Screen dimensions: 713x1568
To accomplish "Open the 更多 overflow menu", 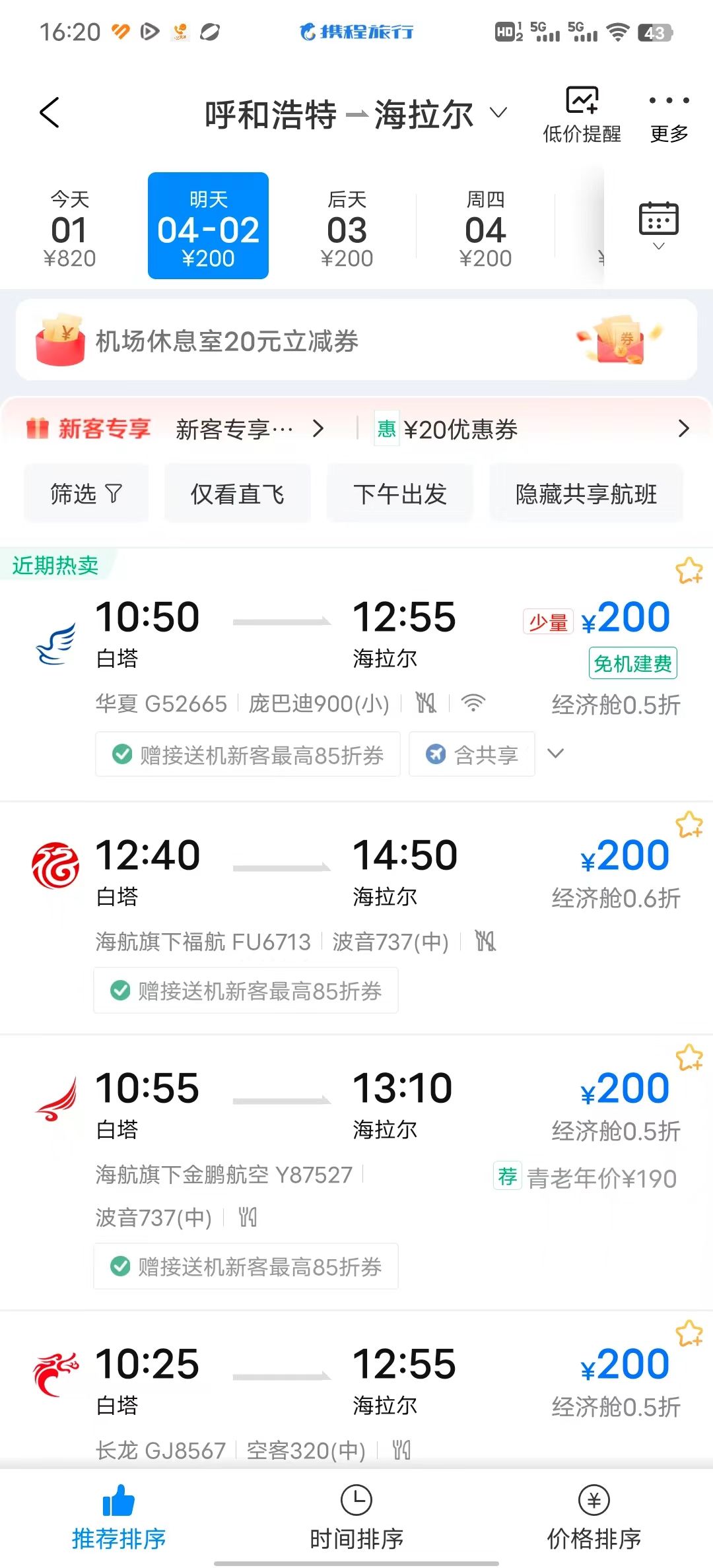I will coord(669,114).
